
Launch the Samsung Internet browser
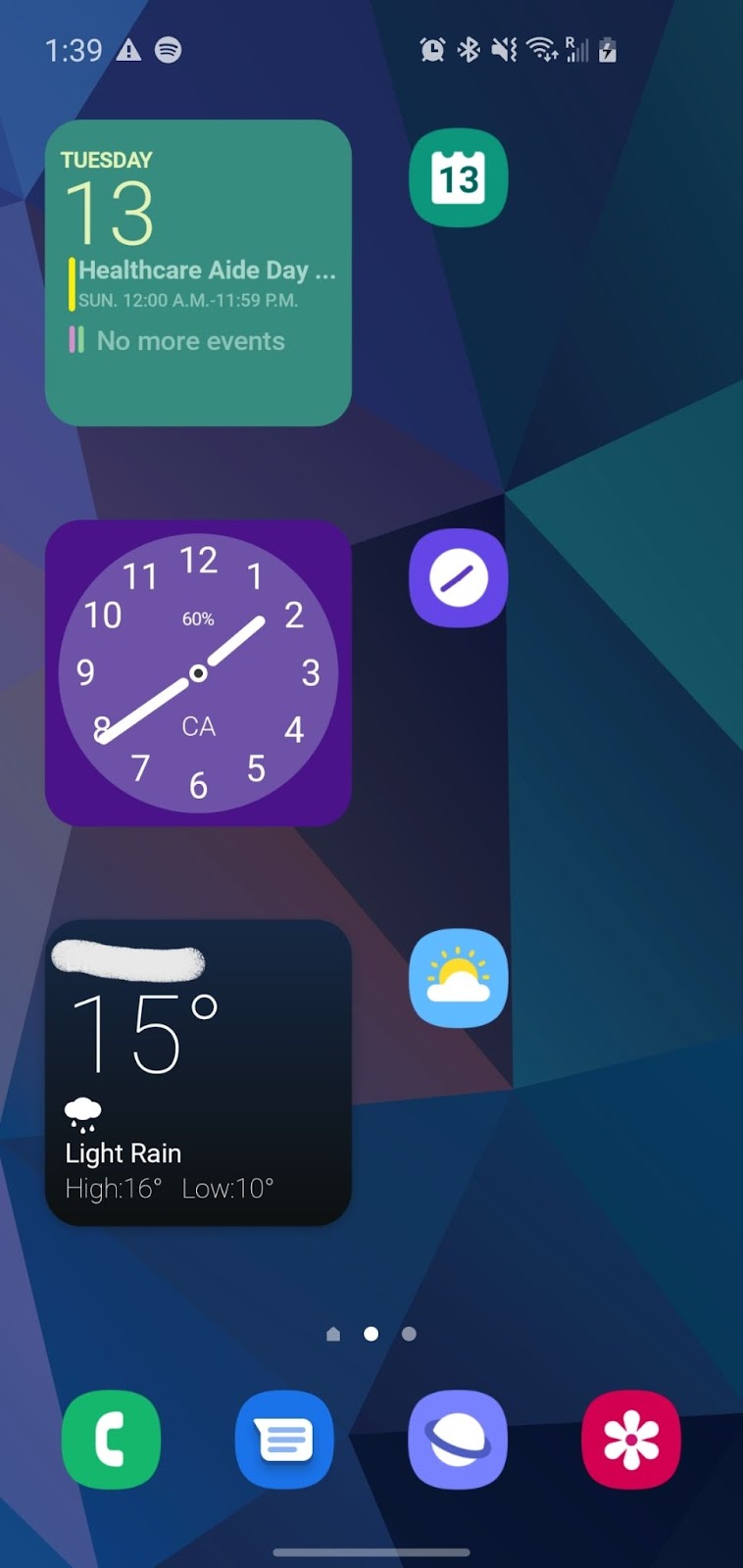pos(458,1440)
